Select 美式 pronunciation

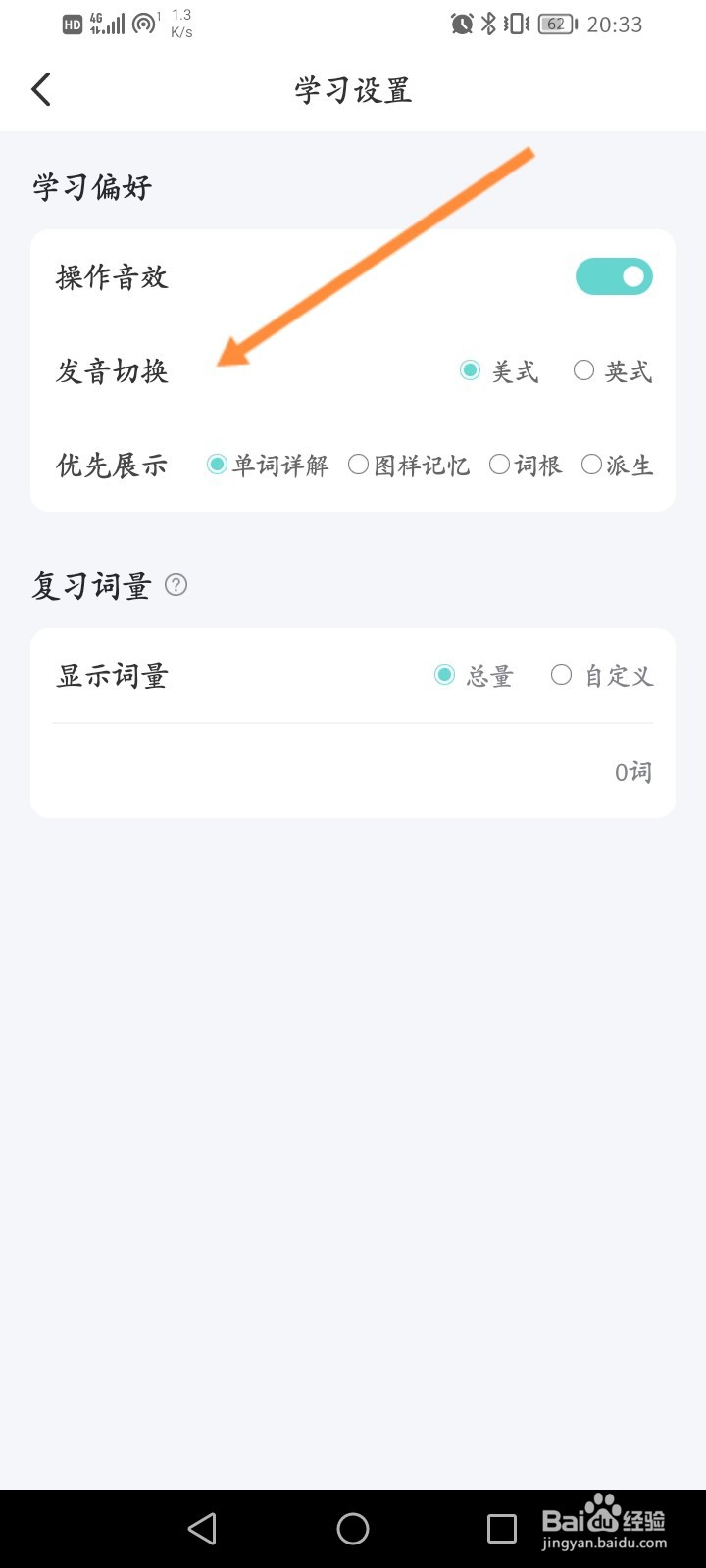(499, 371)
